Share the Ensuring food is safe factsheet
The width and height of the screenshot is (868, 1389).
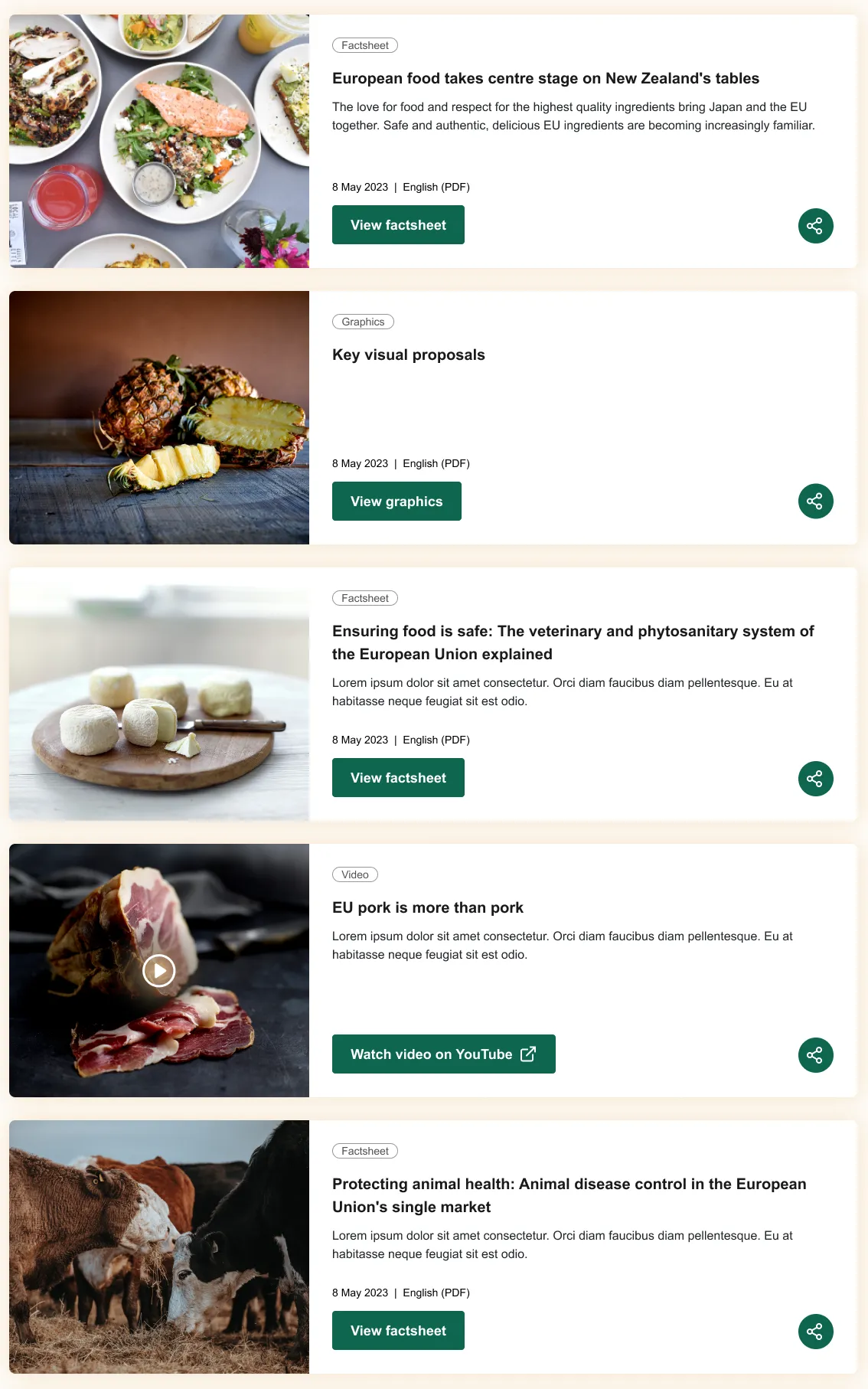(x=815, y=779)
